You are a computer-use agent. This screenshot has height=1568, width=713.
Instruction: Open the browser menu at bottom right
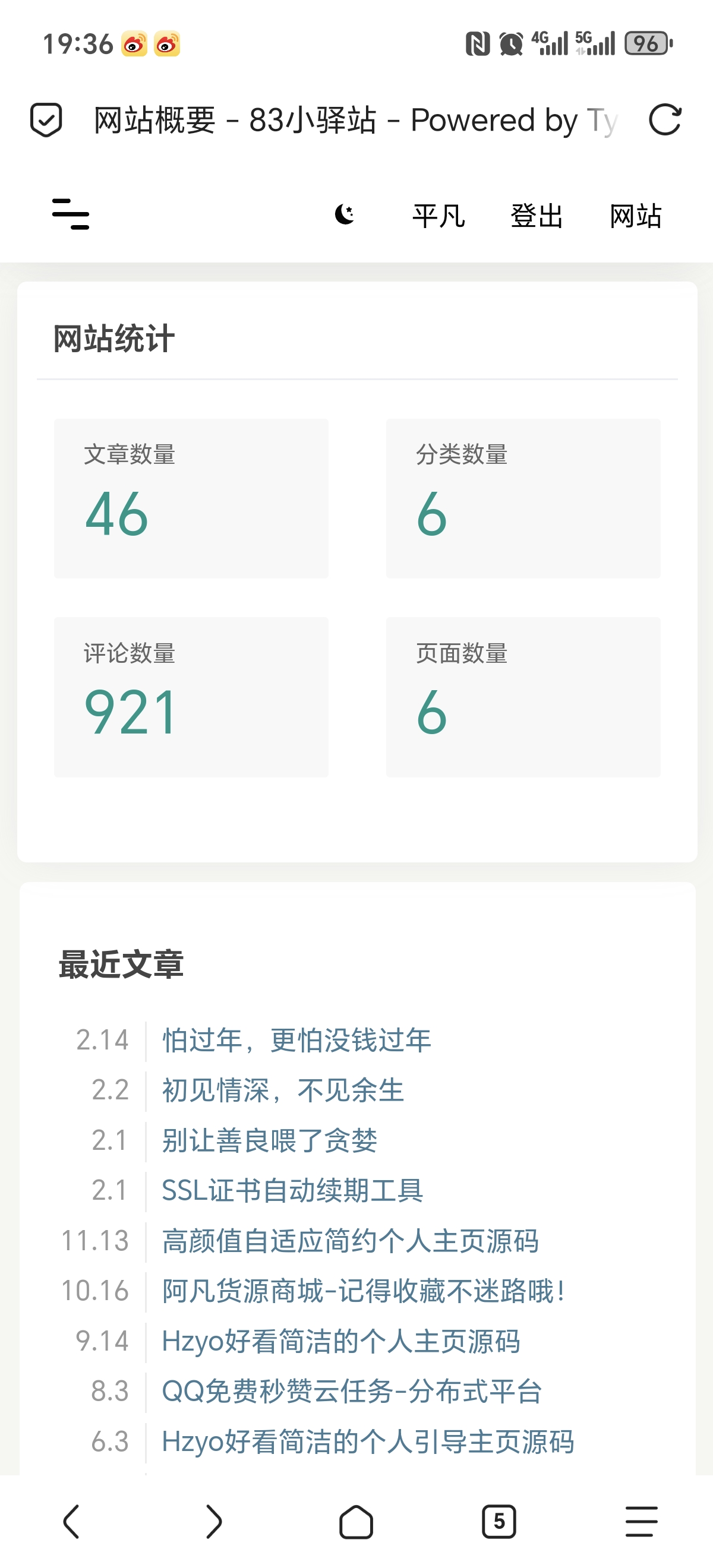click(639, 1522)
